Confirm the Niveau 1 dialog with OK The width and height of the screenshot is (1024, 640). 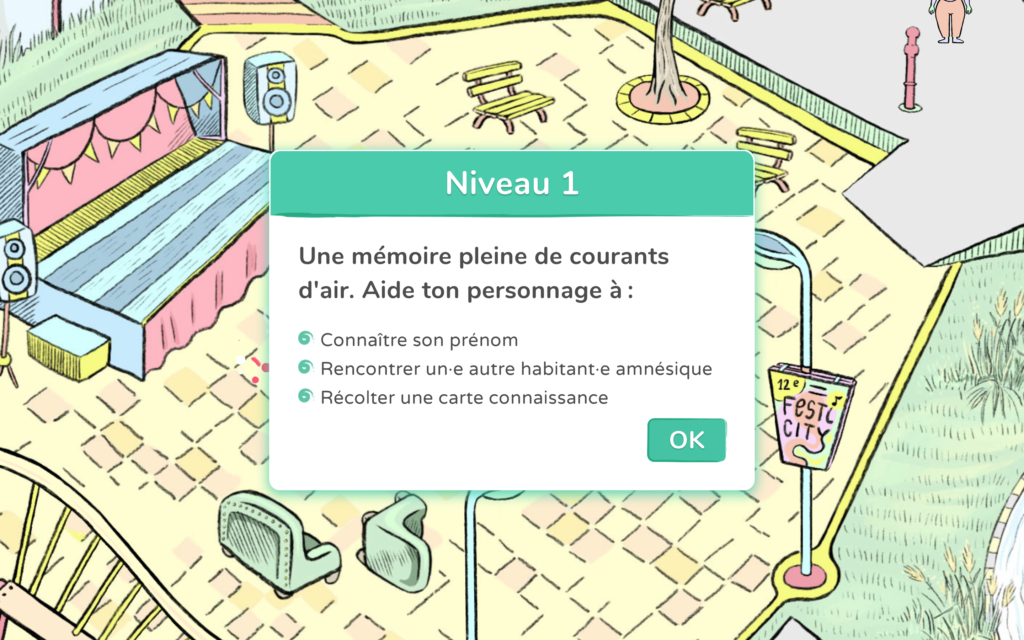686,440
